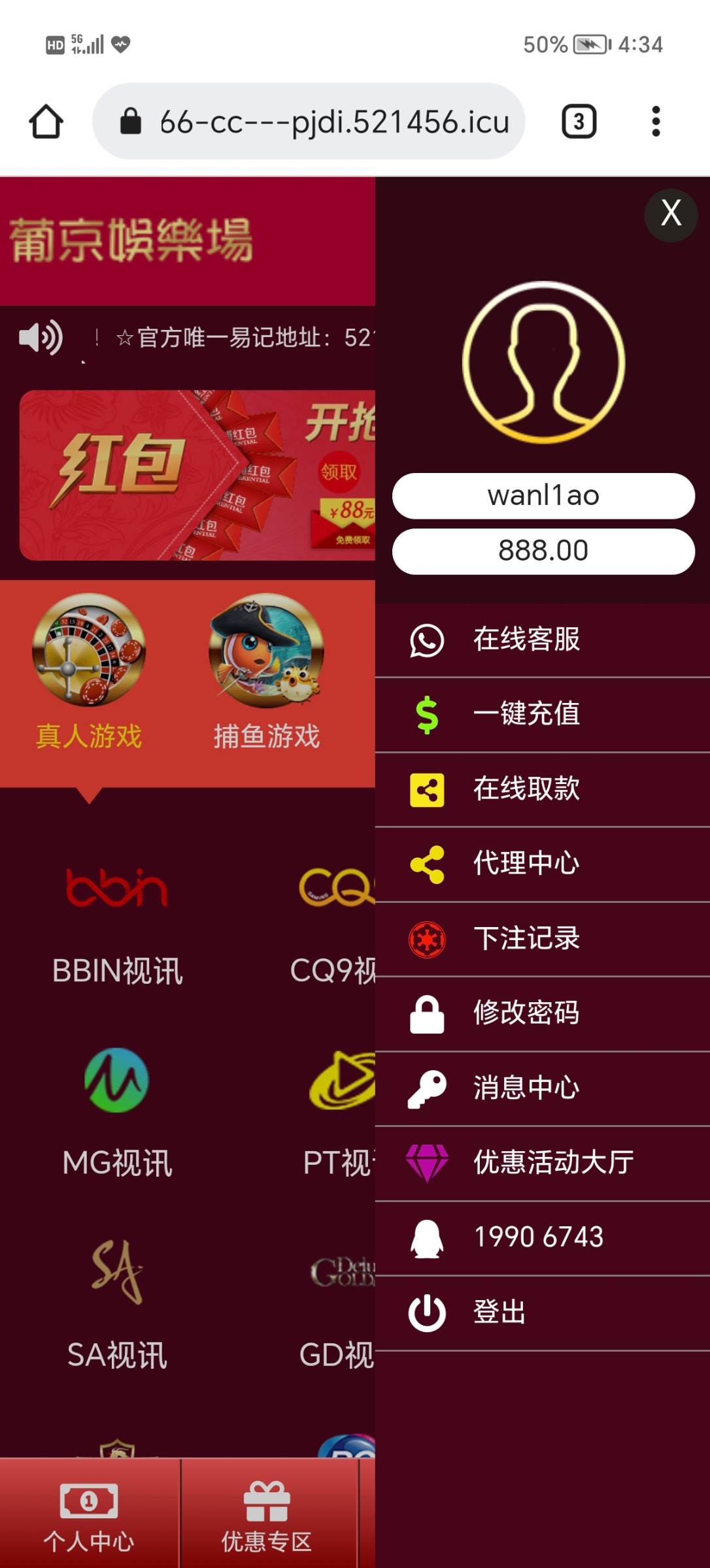Image resolution: width=710 pixels, height=1568 pixels.
Task: Log out via 登出
Action: pos(499,1312)
